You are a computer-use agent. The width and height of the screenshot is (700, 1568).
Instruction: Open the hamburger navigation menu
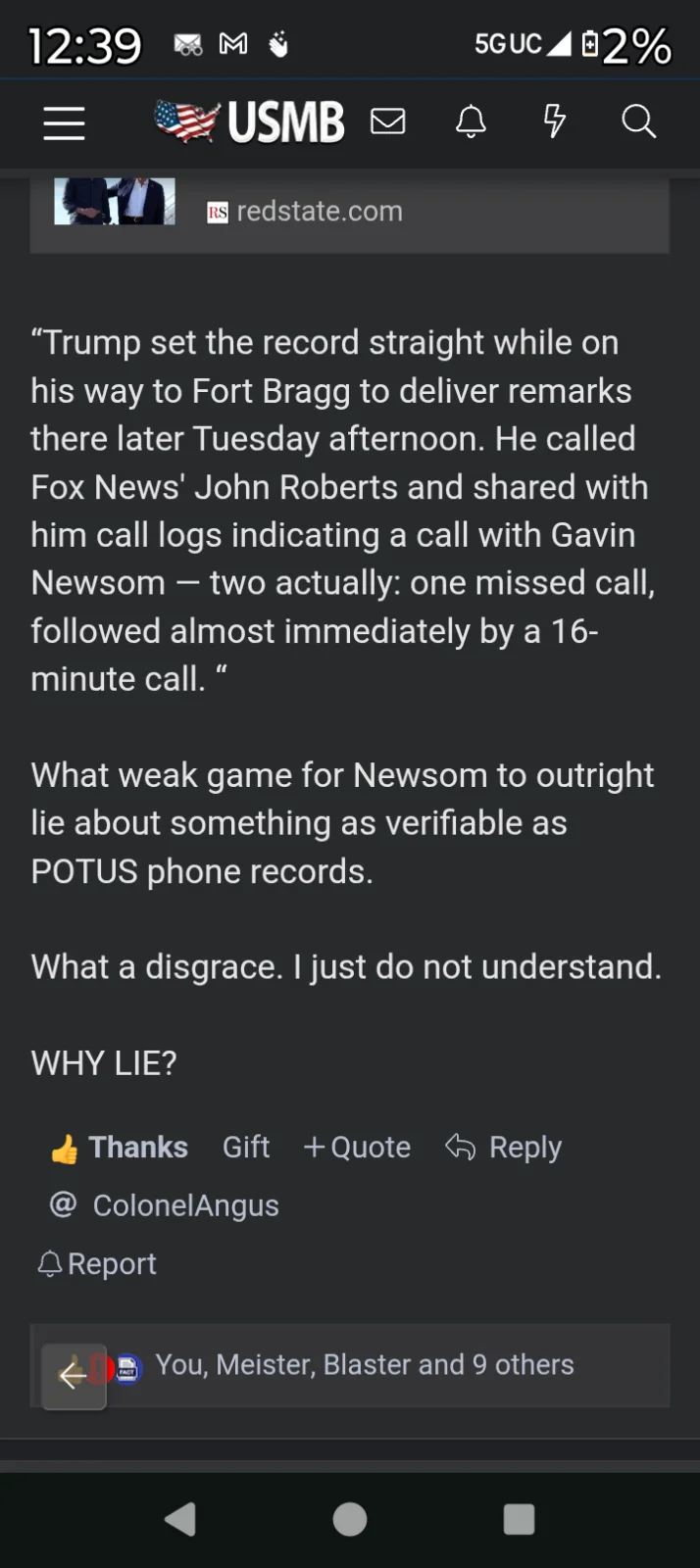pos(65,123)
